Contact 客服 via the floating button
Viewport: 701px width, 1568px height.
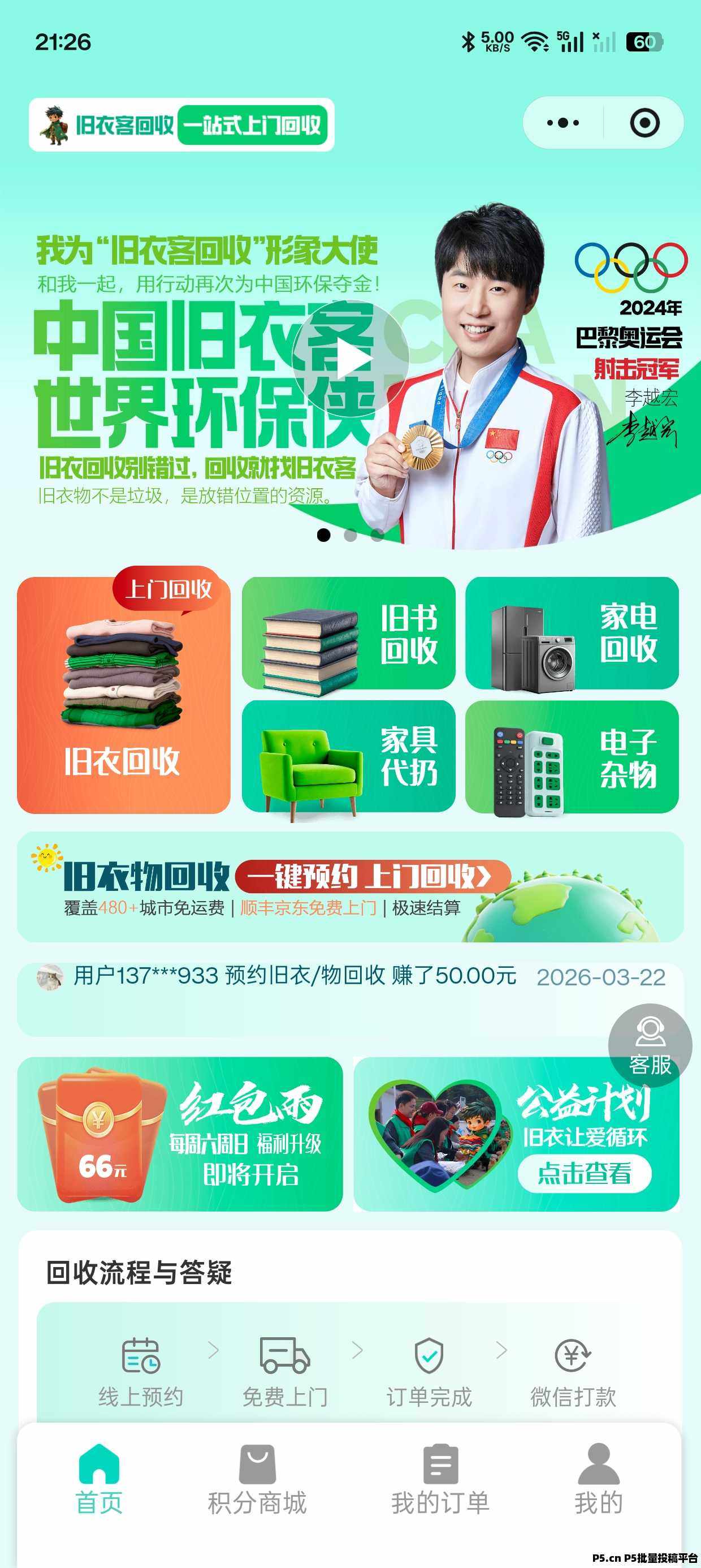[650, 1045]
